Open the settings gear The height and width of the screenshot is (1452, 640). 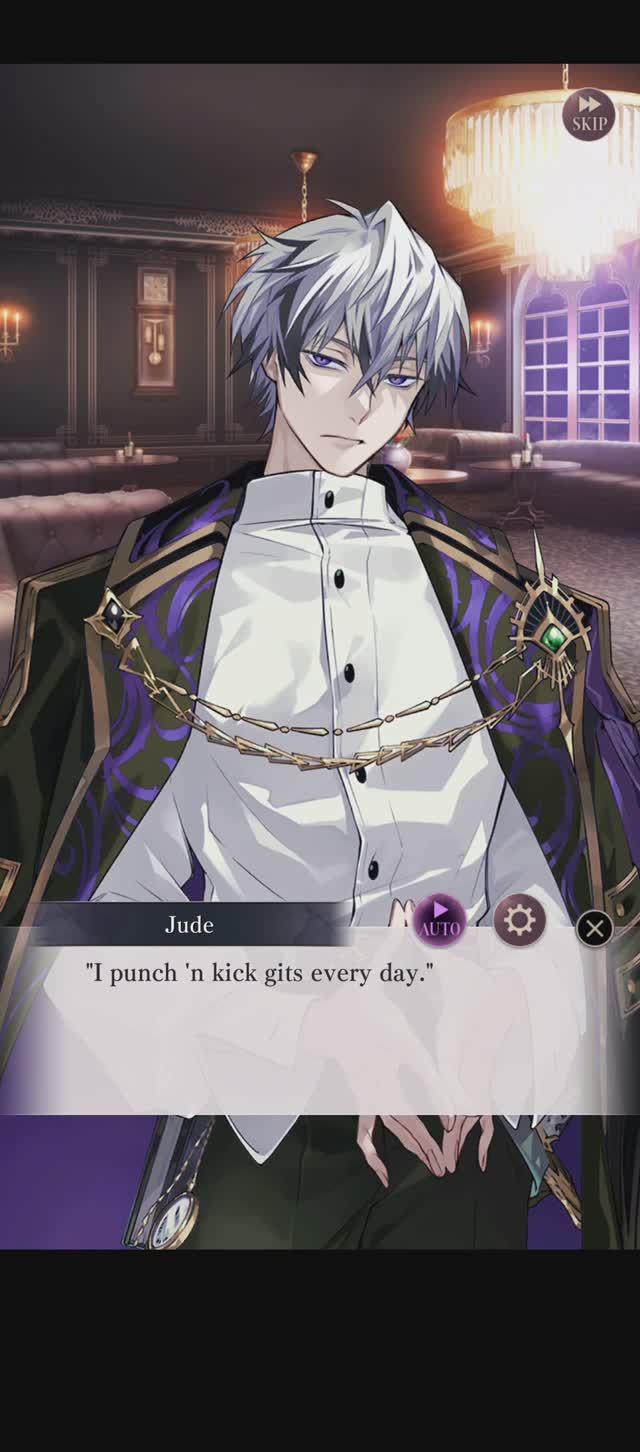click(519, 920)
